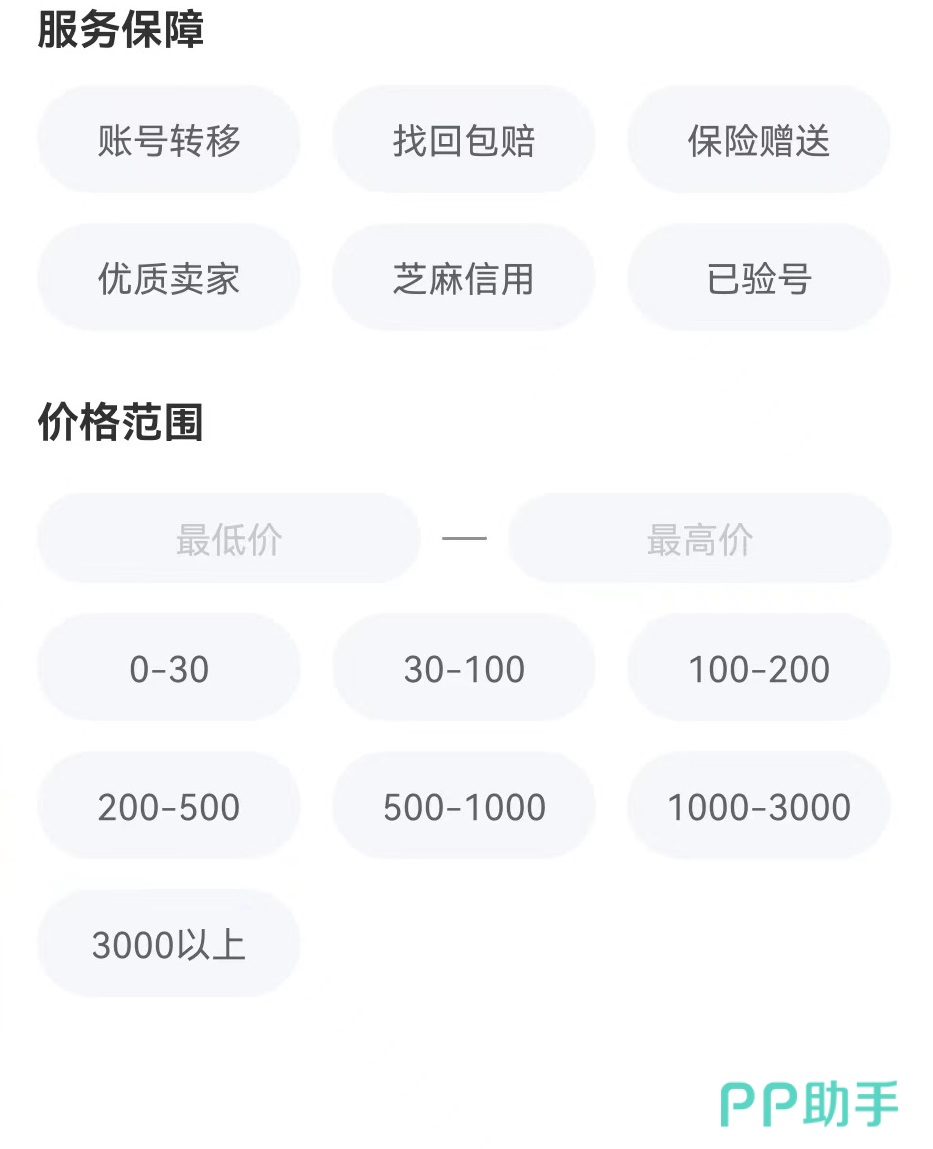Select the 已验号 chip

pyautogui.click(x=758, y=278)
